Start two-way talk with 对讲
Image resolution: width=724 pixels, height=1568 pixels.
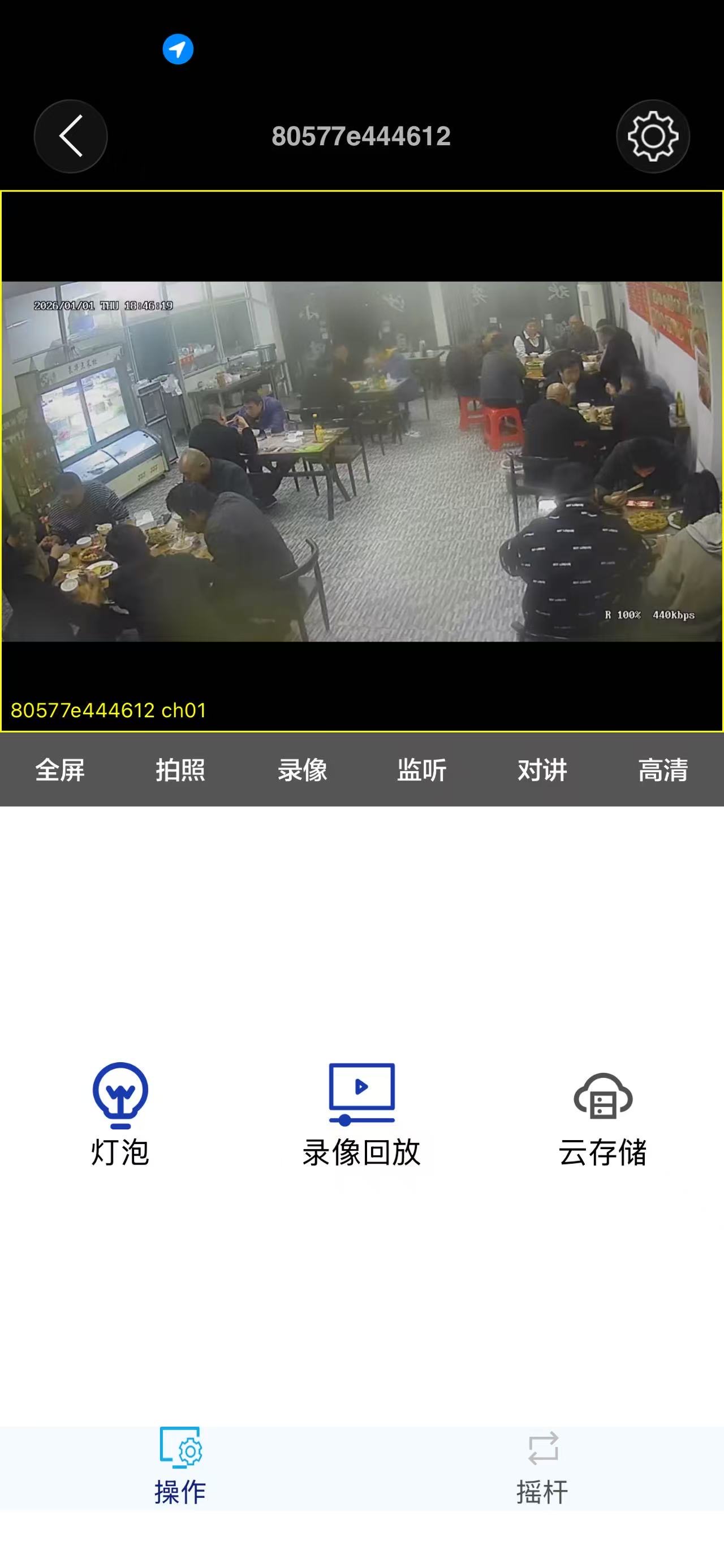542,770
